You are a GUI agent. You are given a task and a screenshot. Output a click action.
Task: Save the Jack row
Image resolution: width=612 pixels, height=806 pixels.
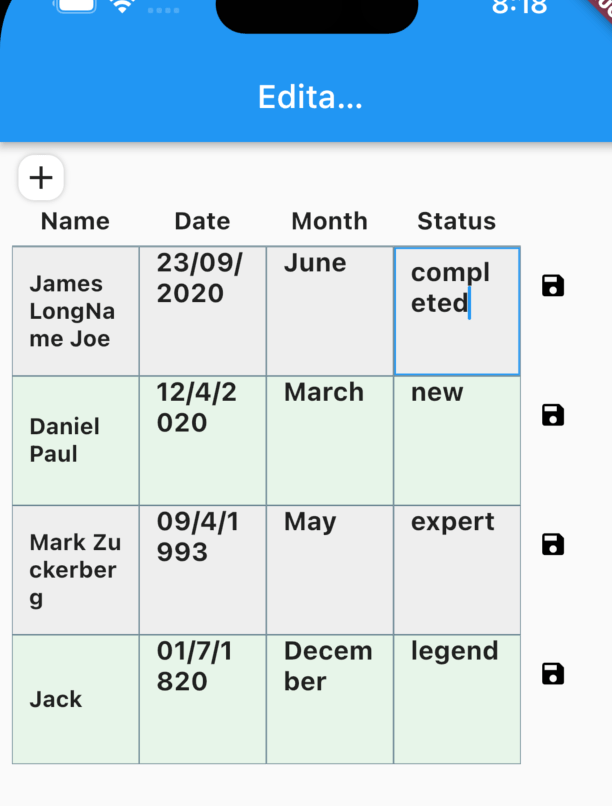pyautogui.click(x=552, y=673)
